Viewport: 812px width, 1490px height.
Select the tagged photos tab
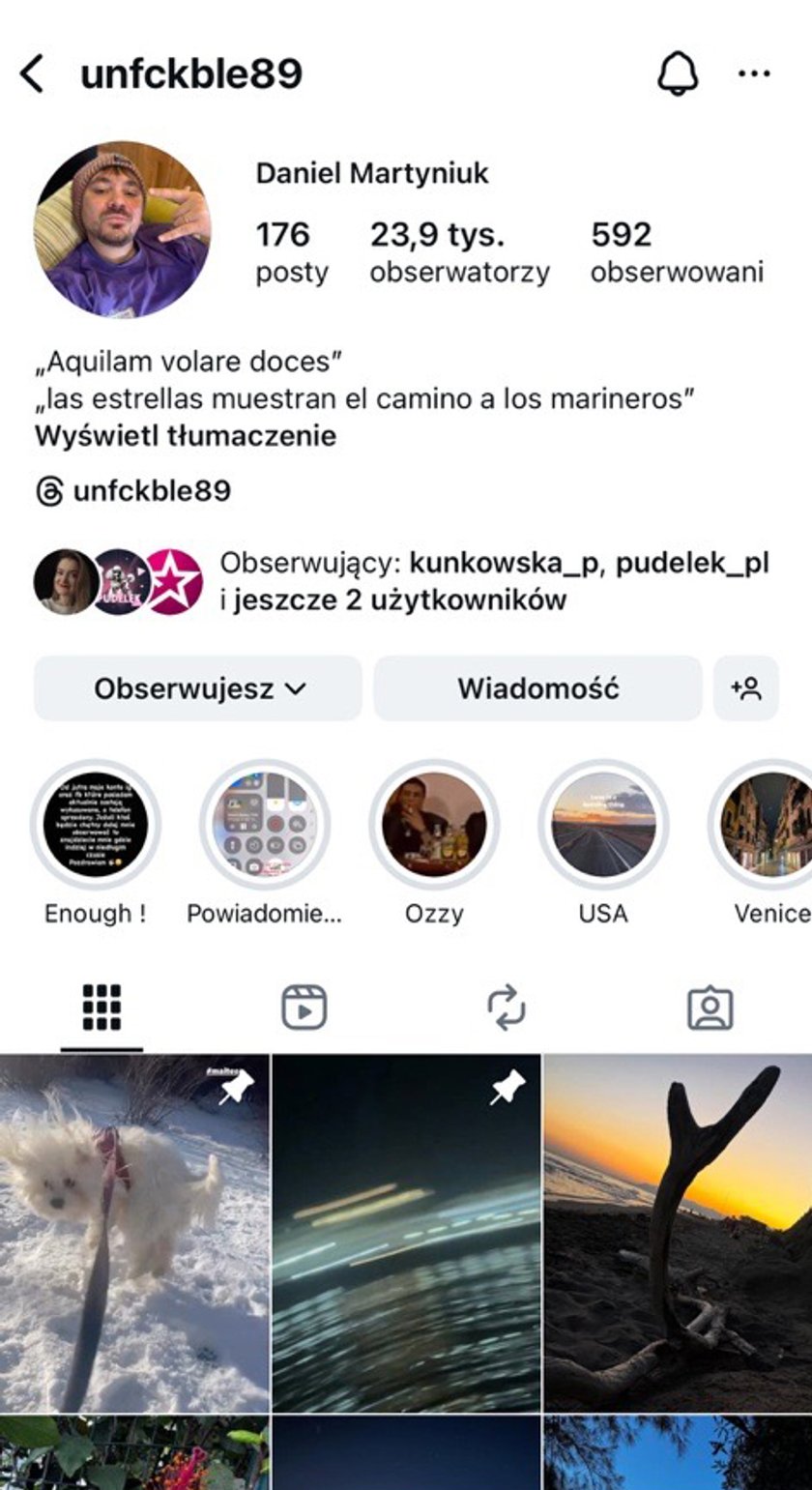[x=710, y=1008]
